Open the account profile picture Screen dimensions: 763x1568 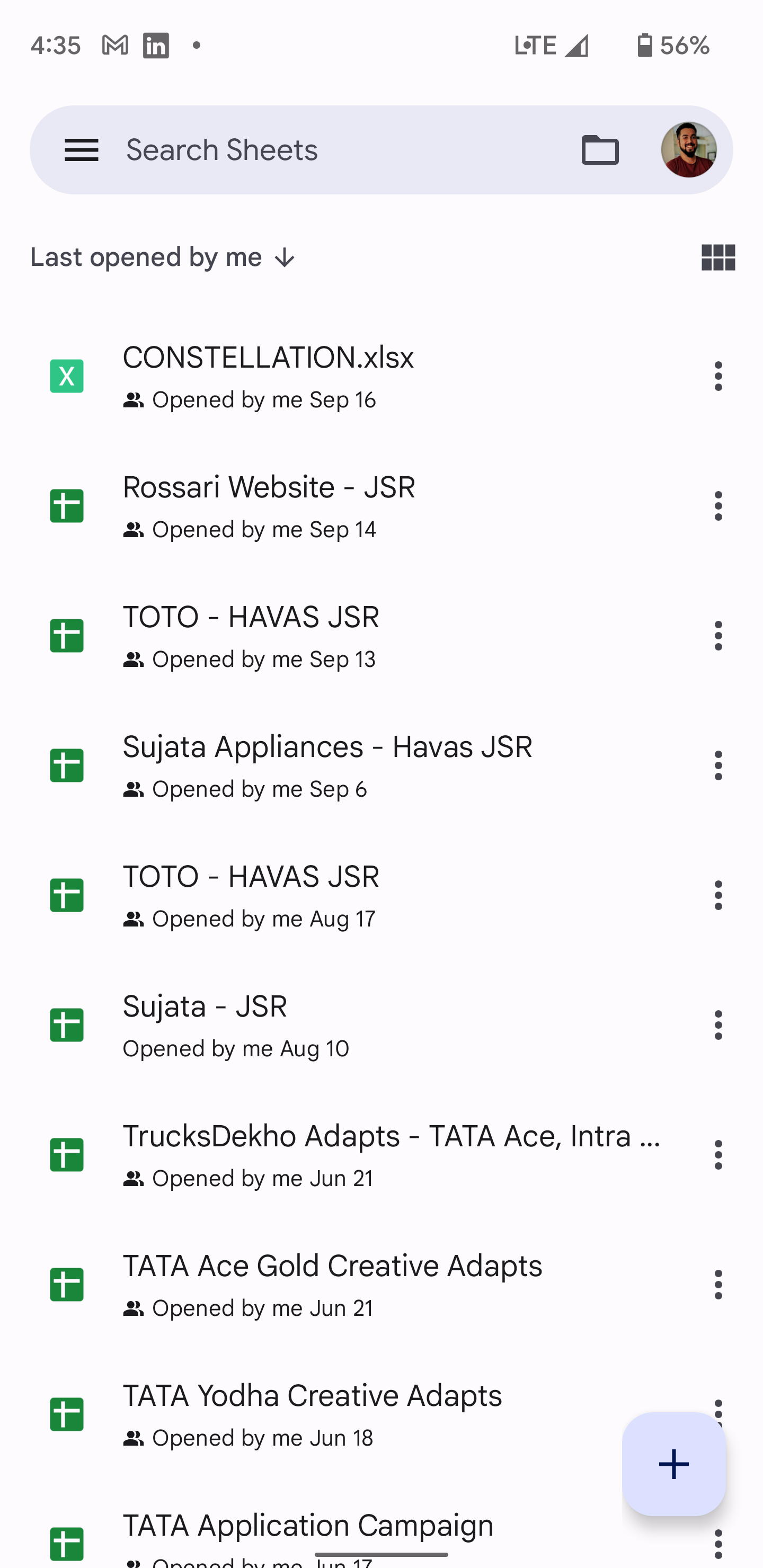point(688,150)
